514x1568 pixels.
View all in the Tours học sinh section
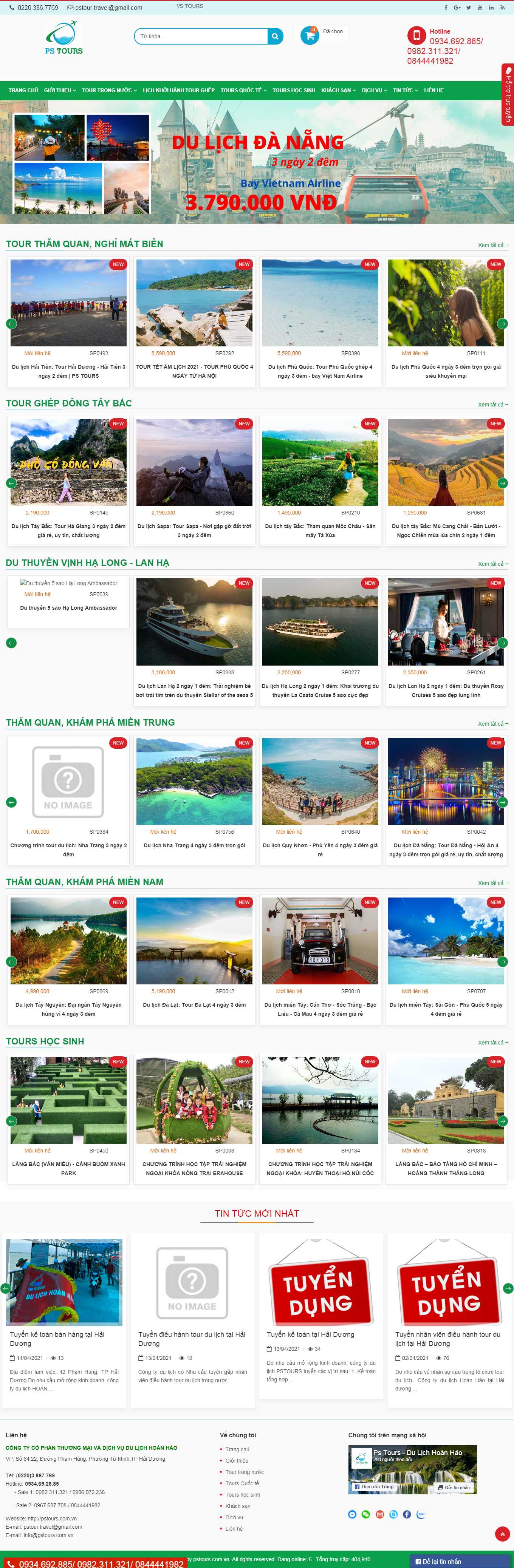click(492, 1043)
